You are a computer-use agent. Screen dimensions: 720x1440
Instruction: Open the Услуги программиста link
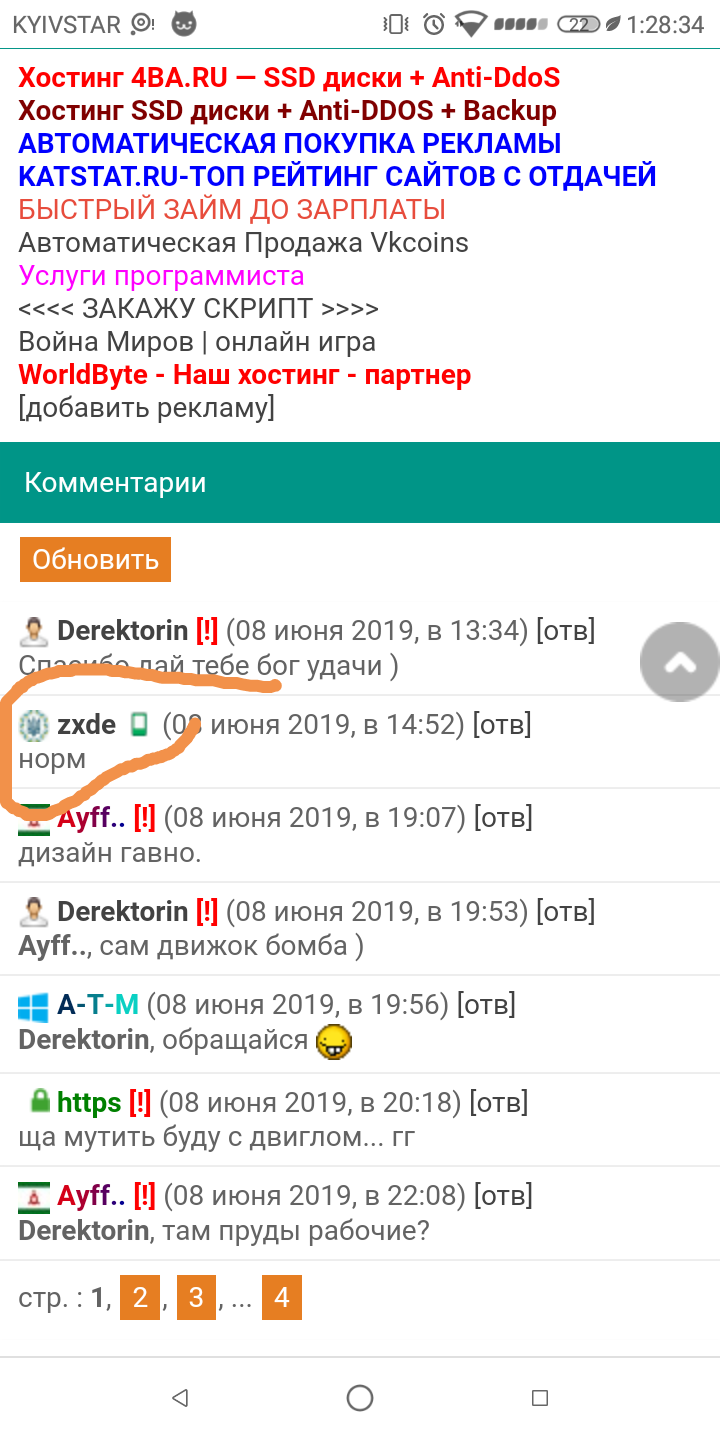(x=161, y=276)
